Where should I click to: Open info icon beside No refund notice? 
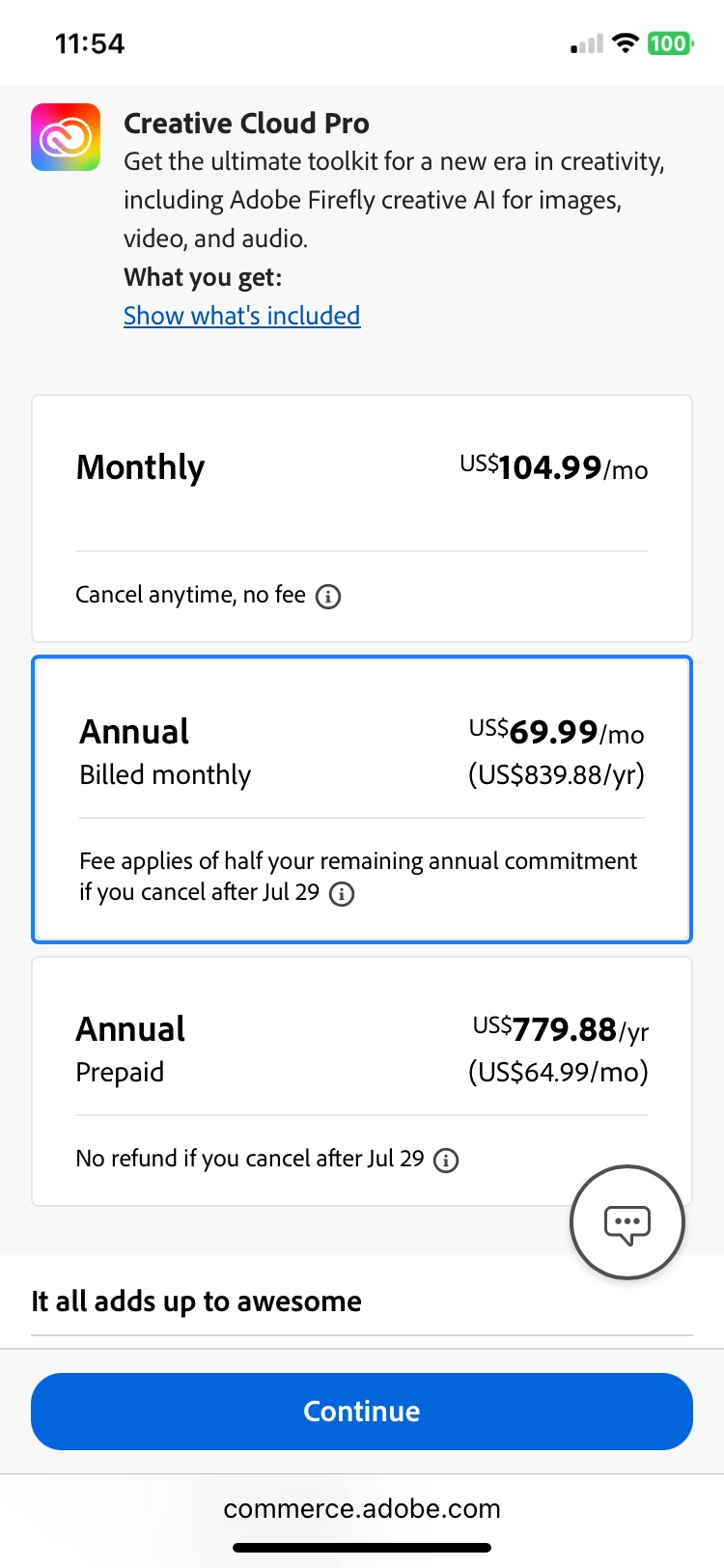445,1161
